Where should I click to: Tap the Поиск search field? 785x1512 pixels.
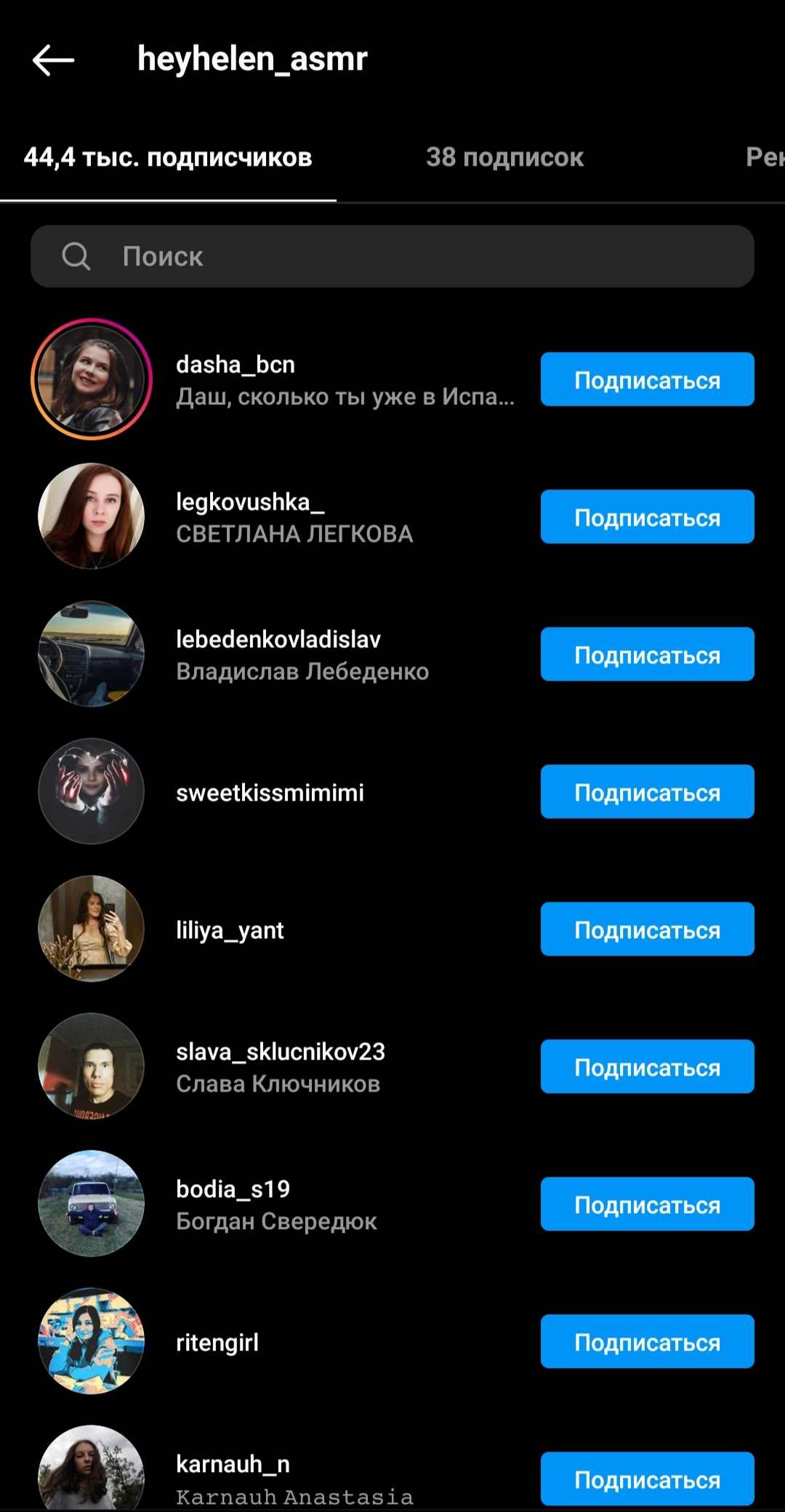[392, 256]
